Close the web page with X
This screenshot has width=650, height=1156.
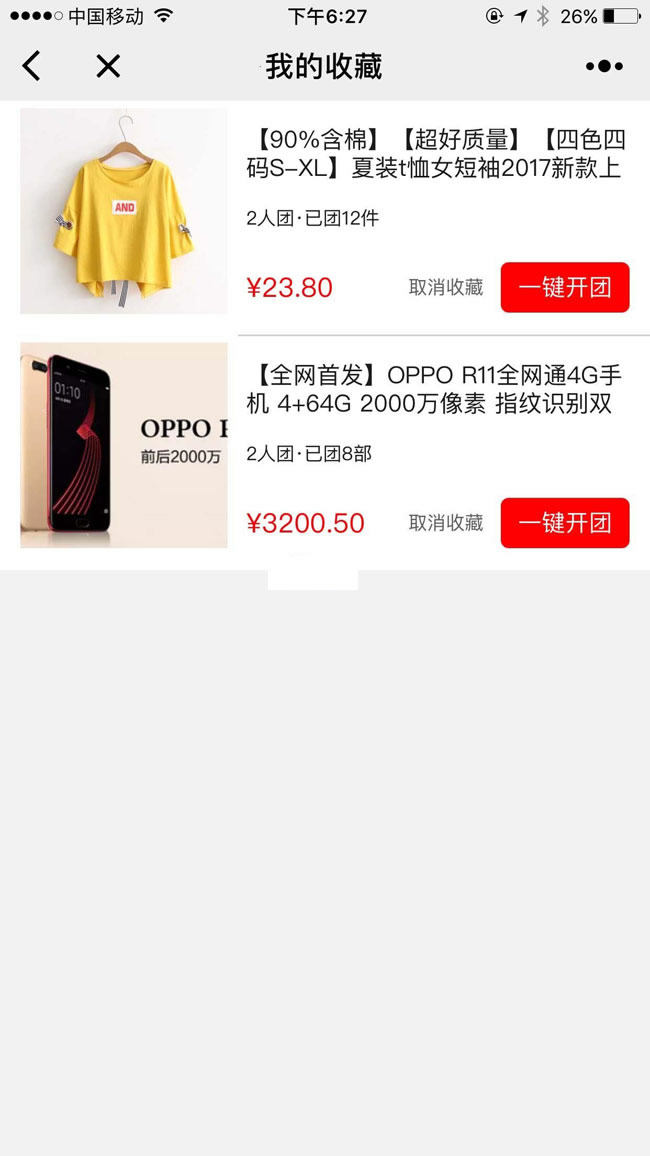(108, 67)
